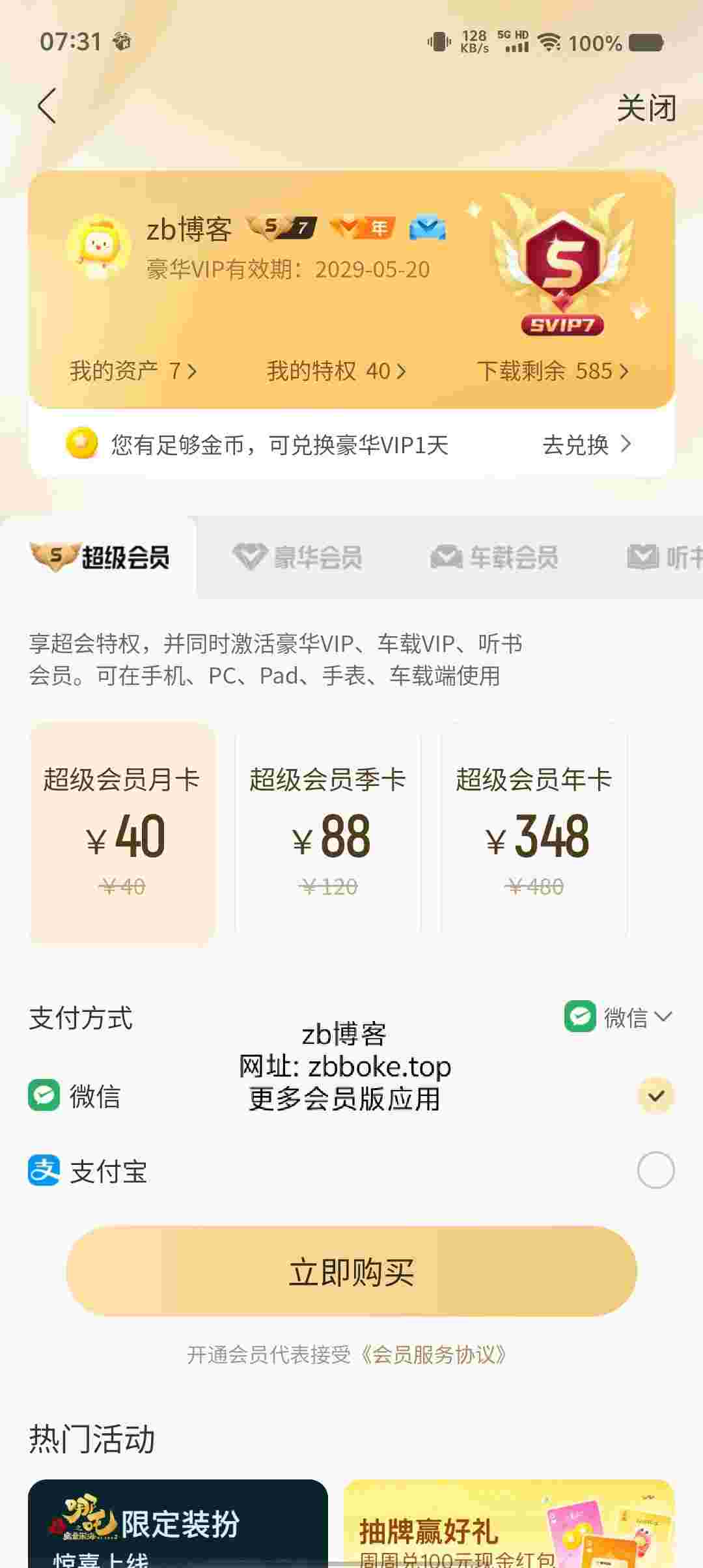
Task: Tap 立即购买 to purchase
Action: tap(351, 1272)
